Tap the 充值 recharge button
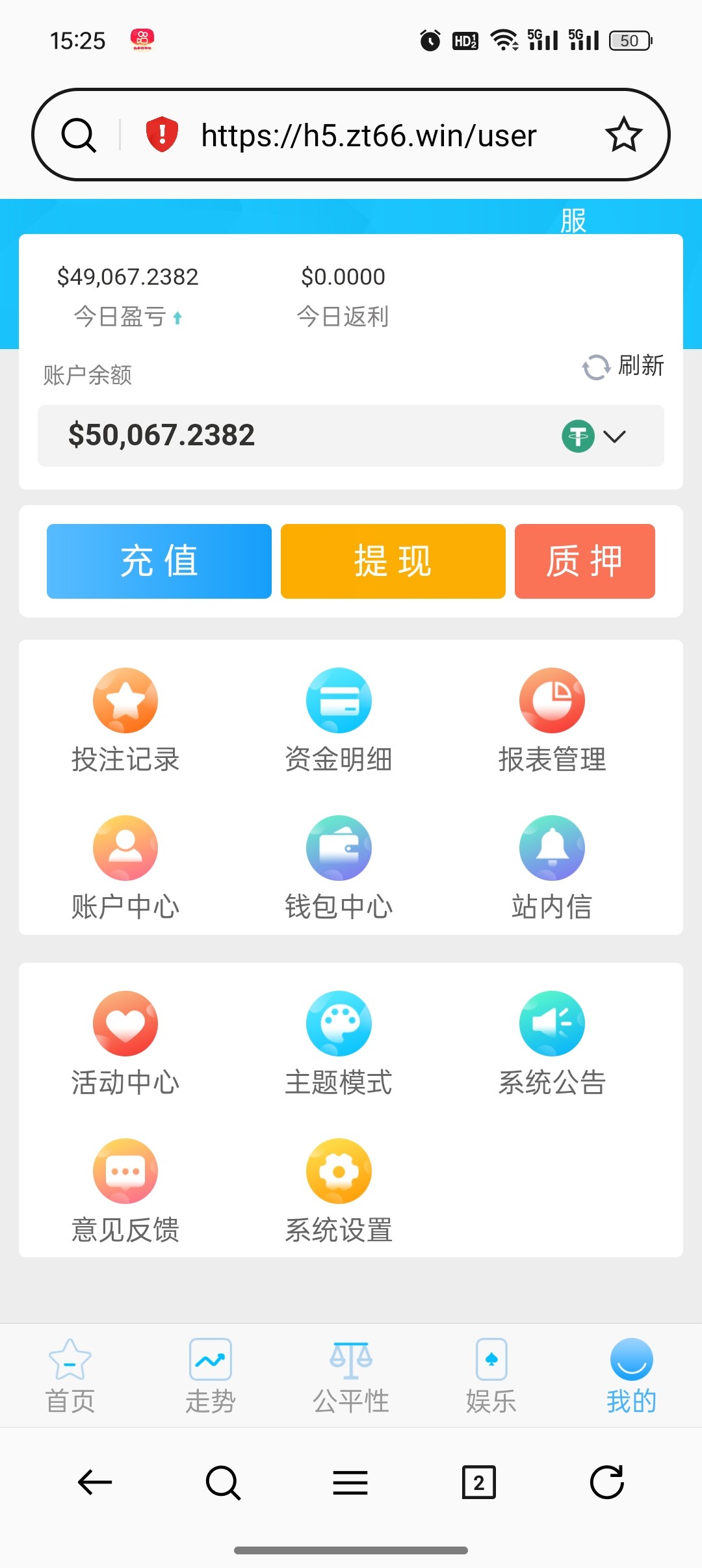702x1568 pixels. (159, 561)
